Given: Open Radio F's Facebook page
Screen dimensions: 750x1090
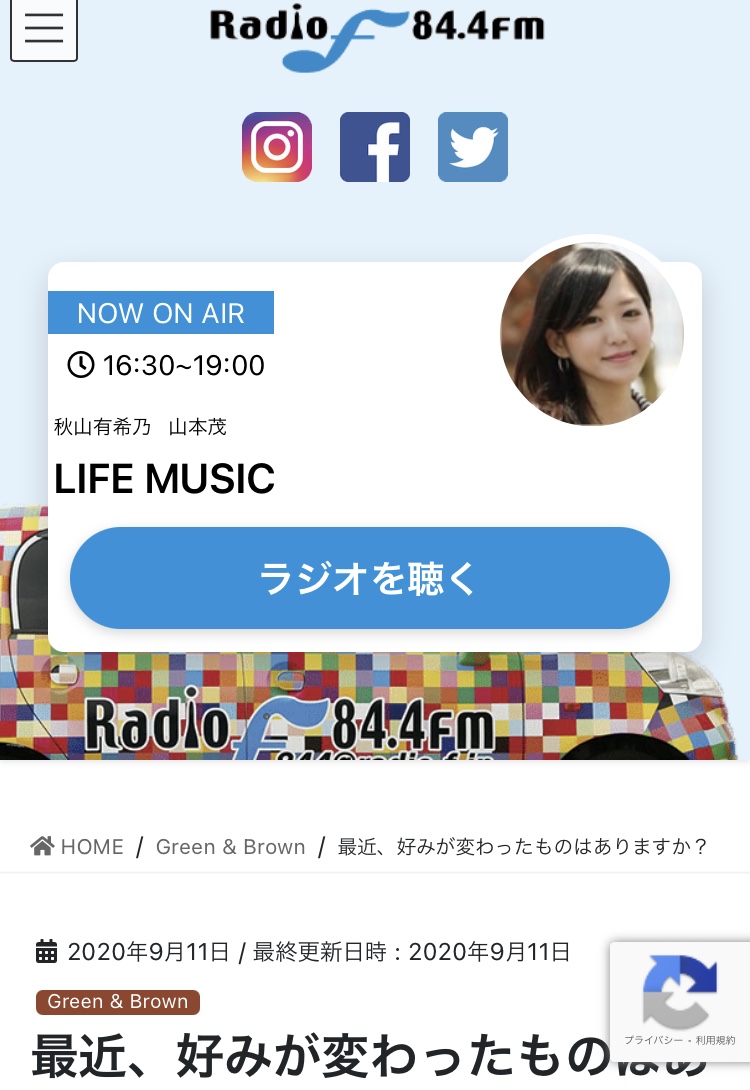Looking at the screenshot, I should [x=375, y=147].
